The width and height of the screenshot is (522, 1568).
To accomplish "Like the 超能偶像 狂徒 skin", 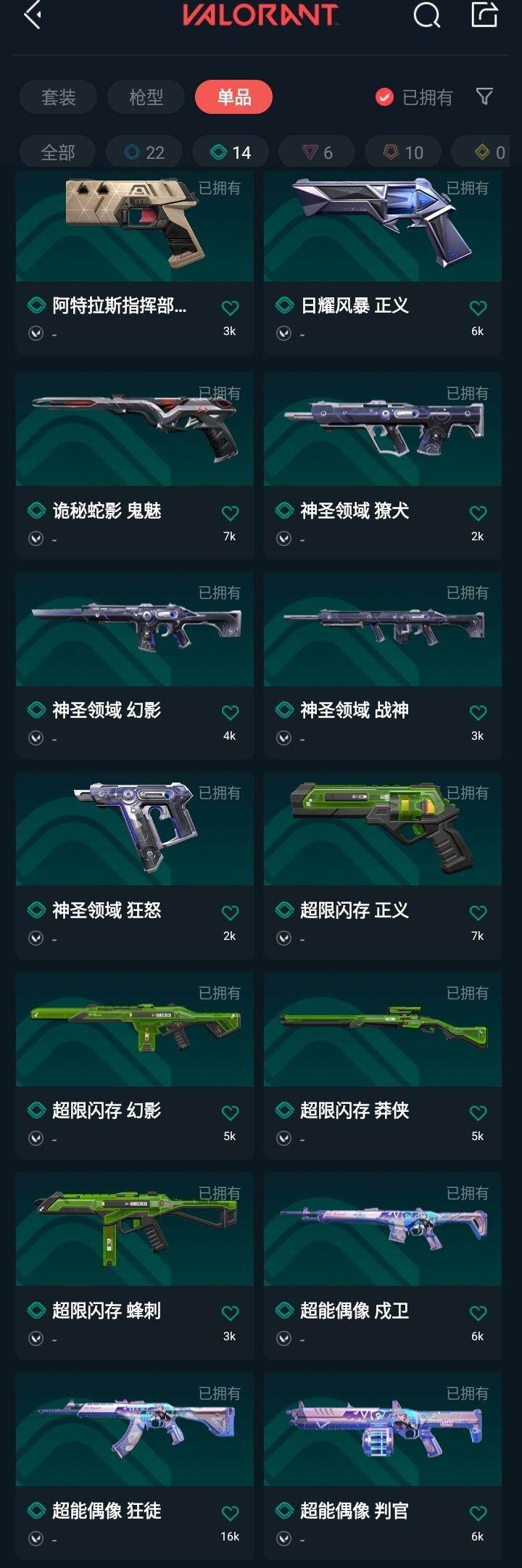I will coord(230,1513).
